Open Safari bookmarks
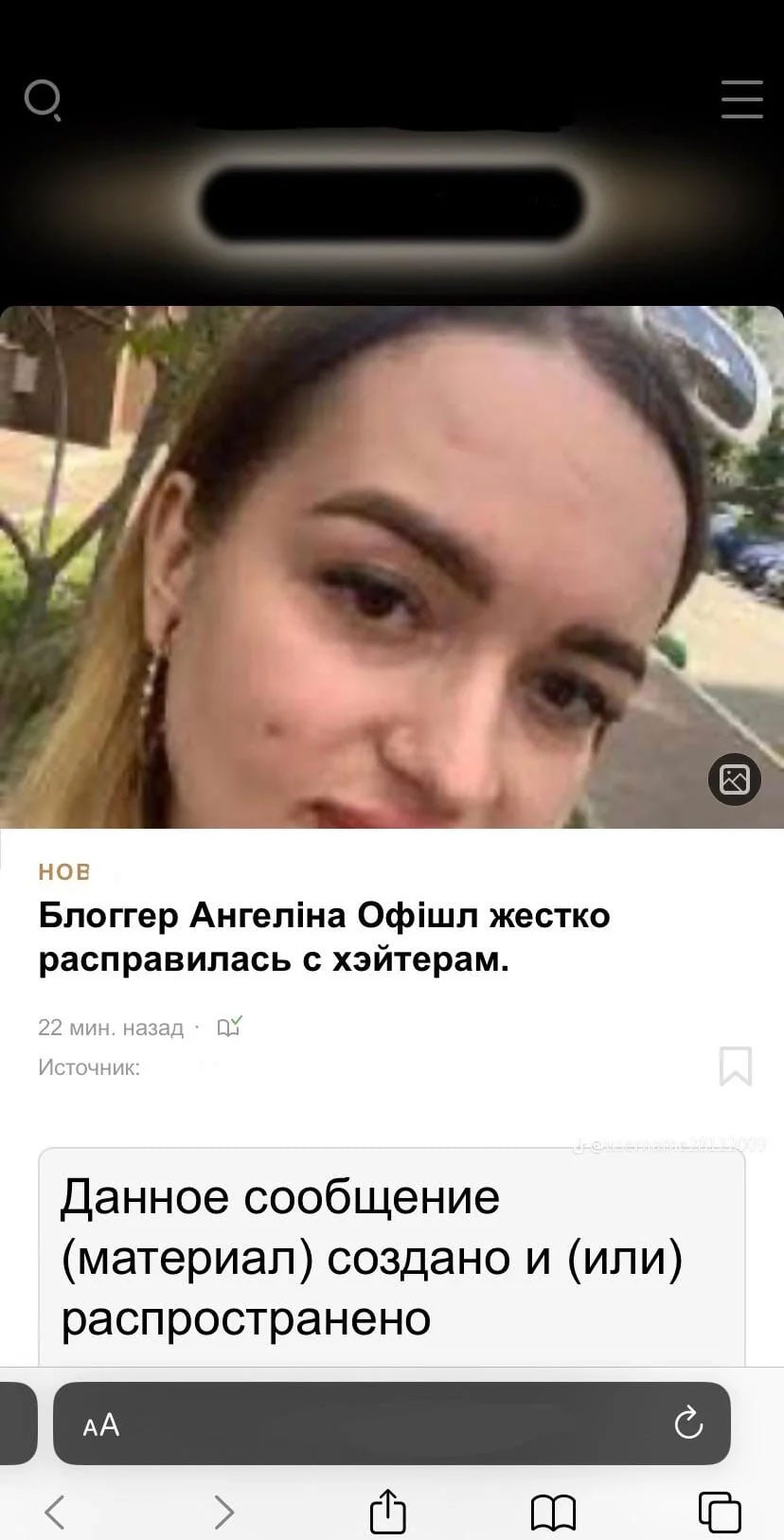 [554, 1513]
